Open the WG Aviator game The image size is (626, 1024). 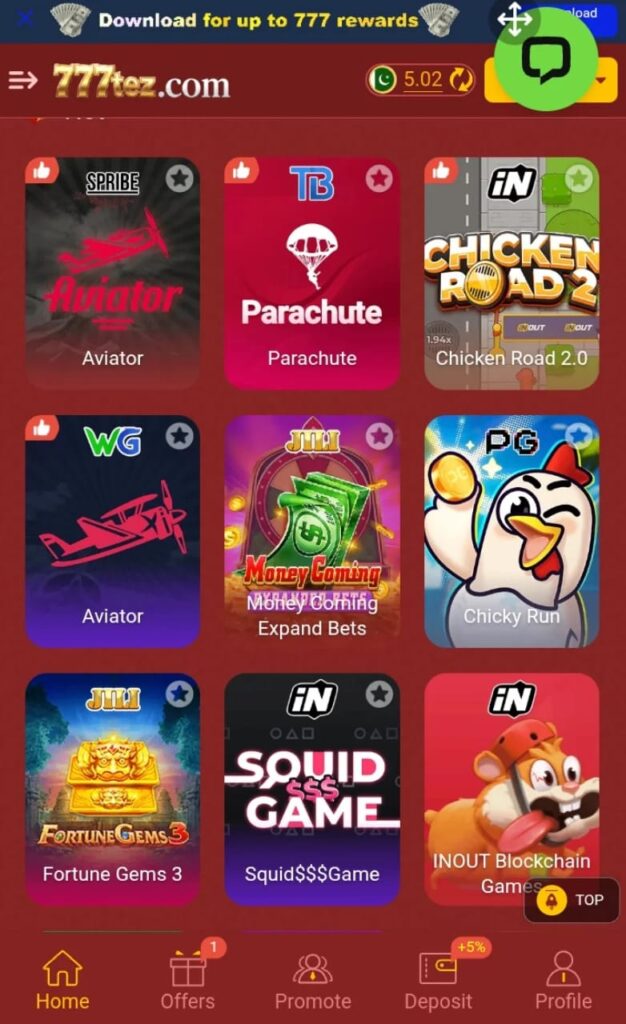[x=112, y=530]
